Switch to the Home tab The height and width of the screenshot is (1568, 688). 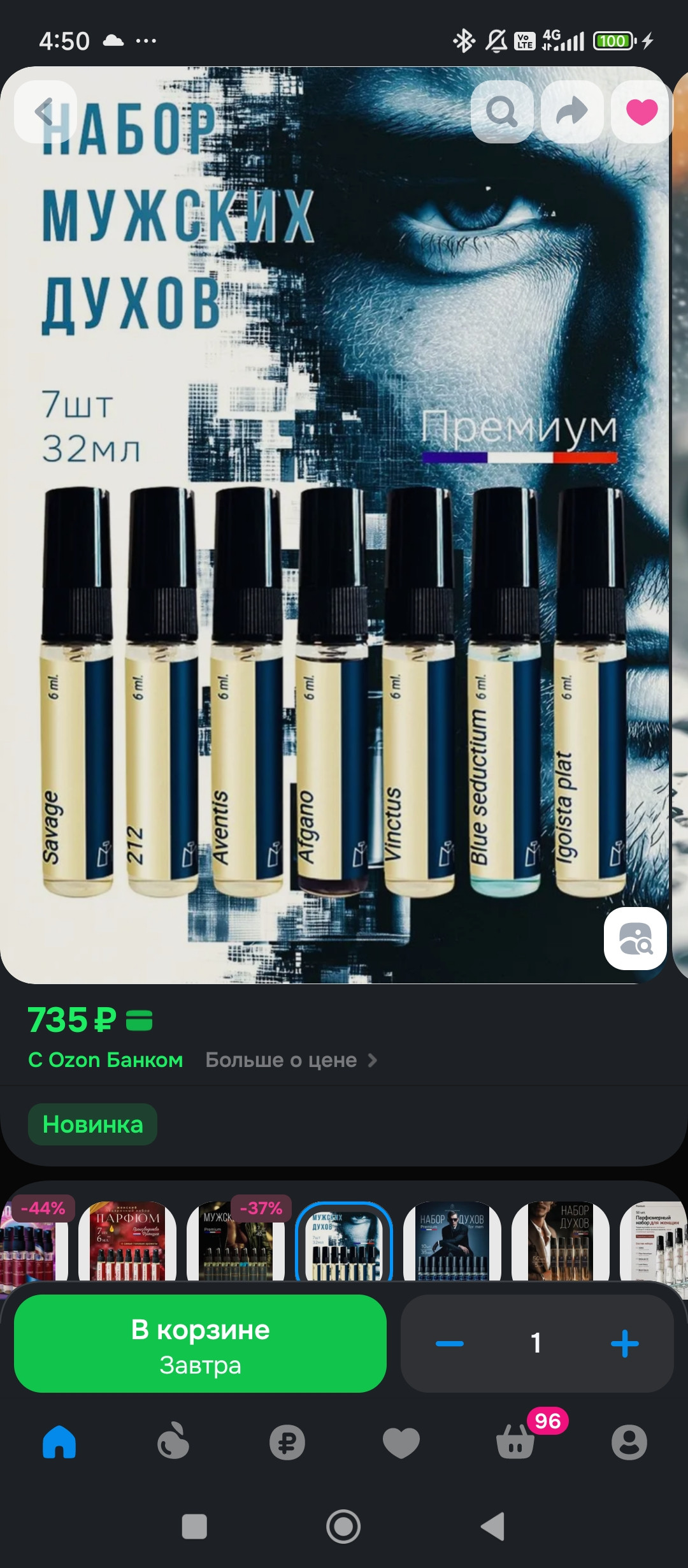pyautogui.click(x=59, y=1442)
